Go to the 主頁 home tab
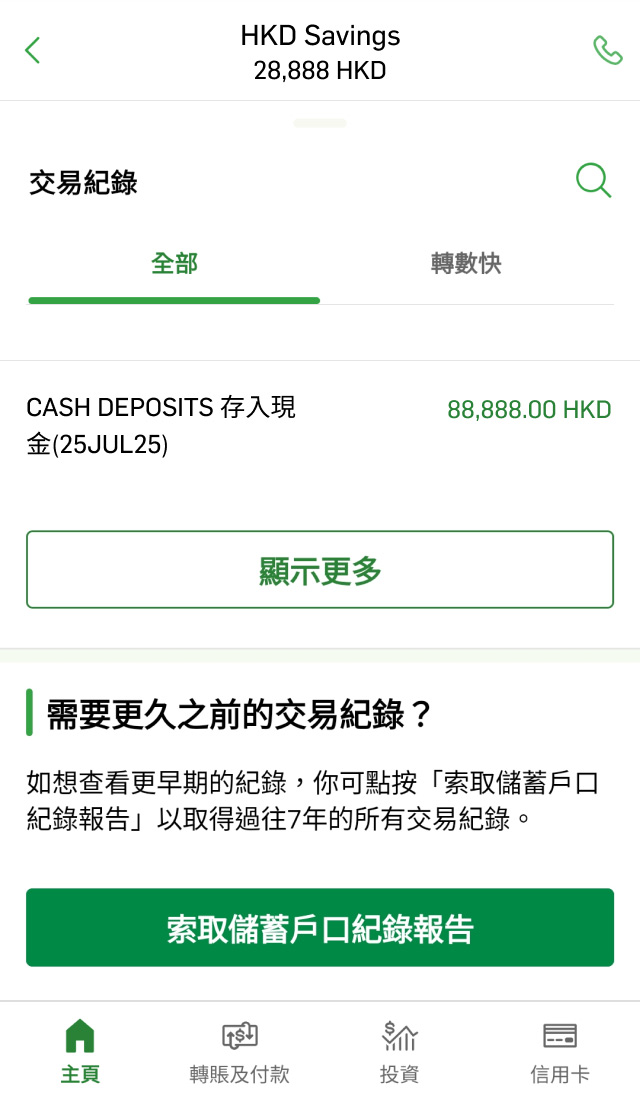The width and height of the screenshot is (640, 1100). (80, 1052)
